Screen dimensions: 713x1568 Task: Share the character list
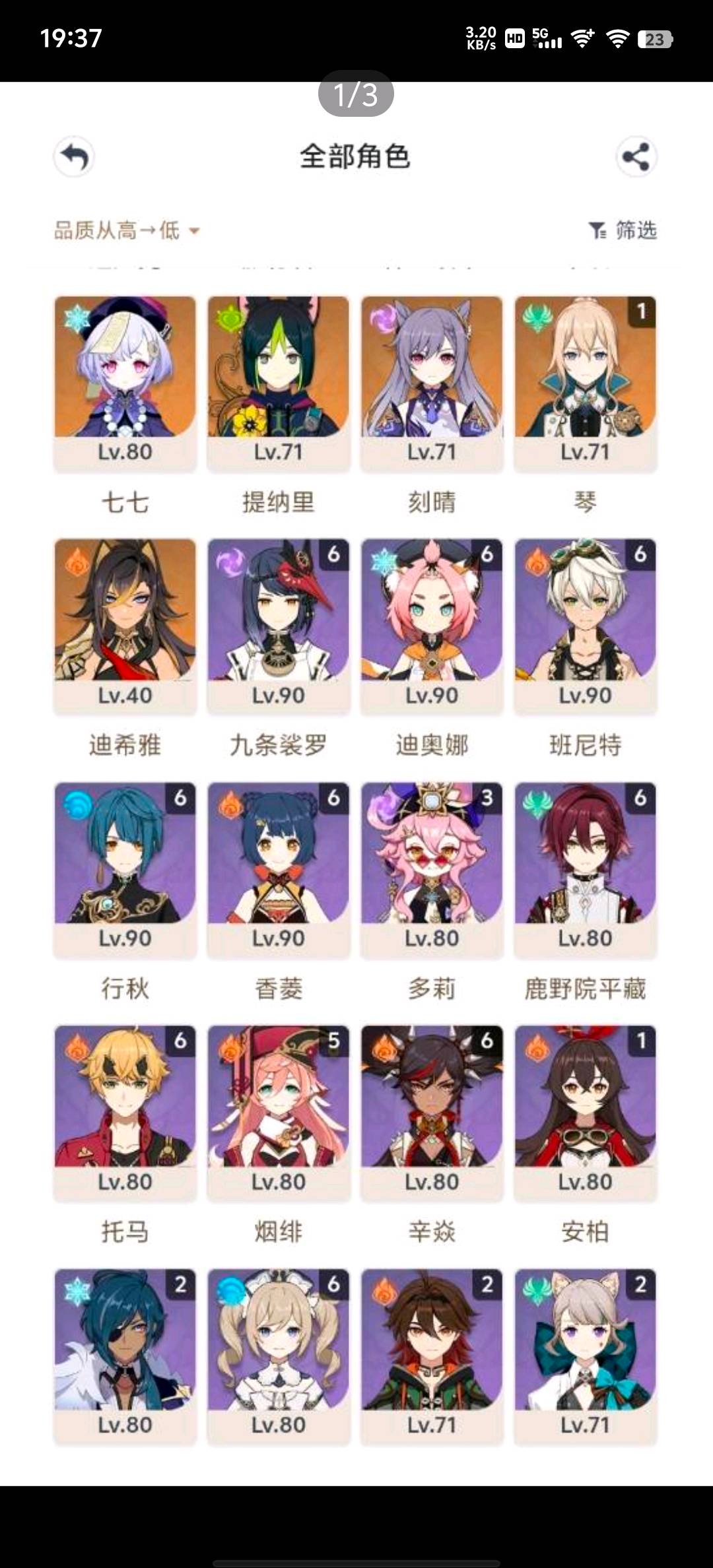point(636,157)
